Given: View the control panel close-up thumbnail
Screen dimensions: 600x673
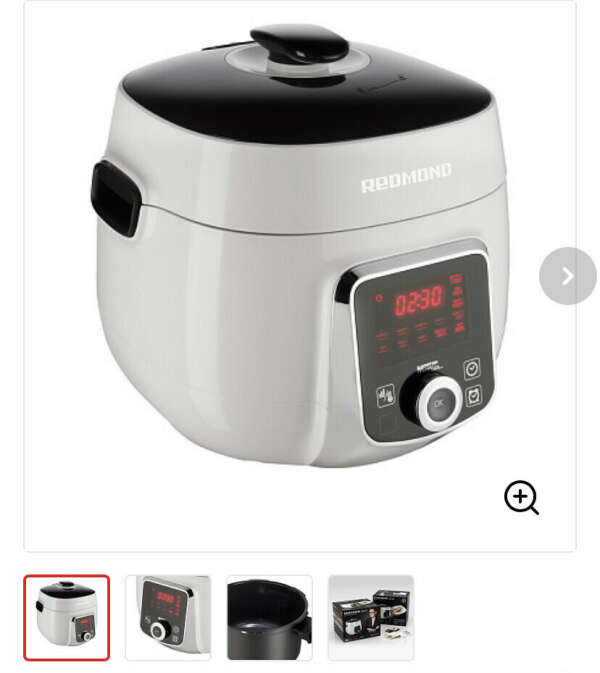Looking at the screenshot, I should pos(168,617).
